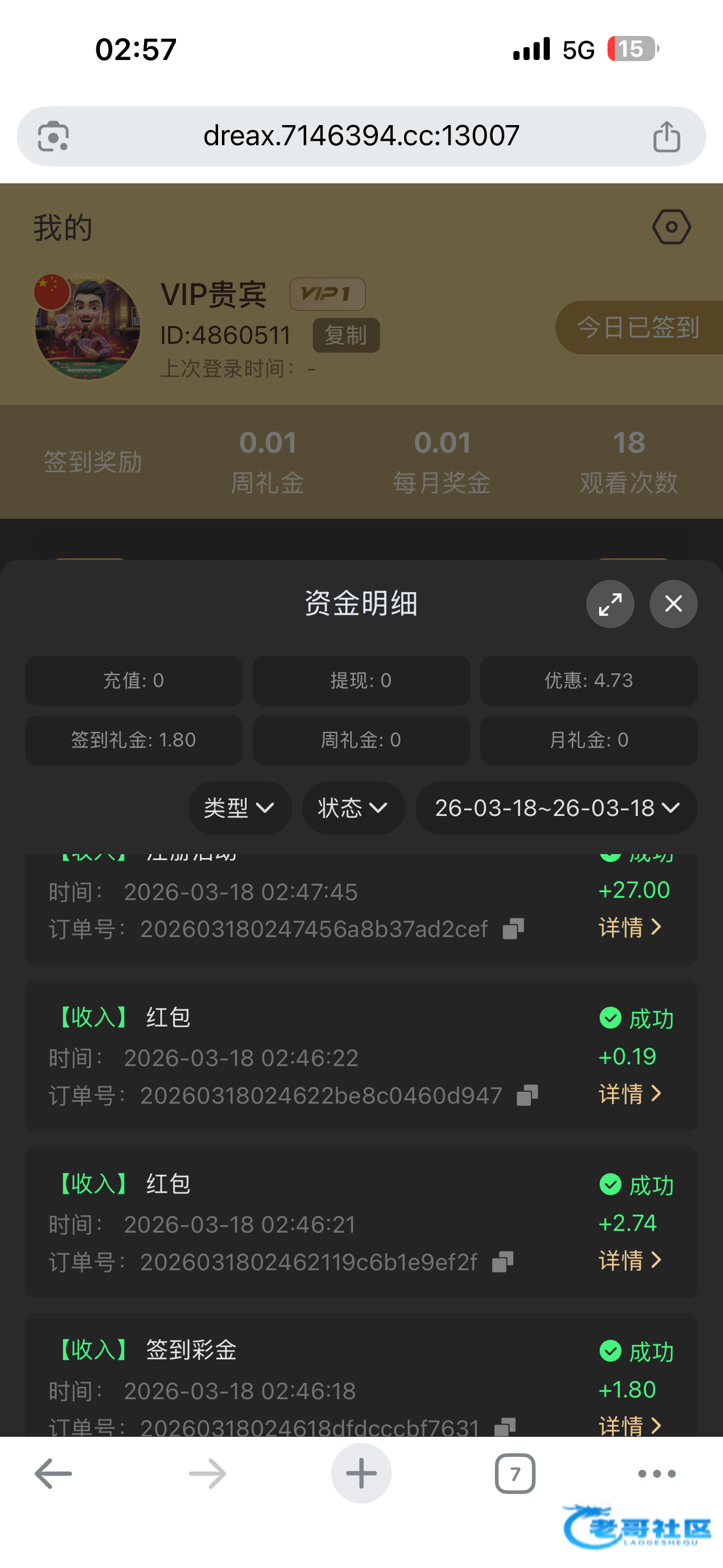Expand 资金明细 panel to full screen

click(x=610, y=604)
